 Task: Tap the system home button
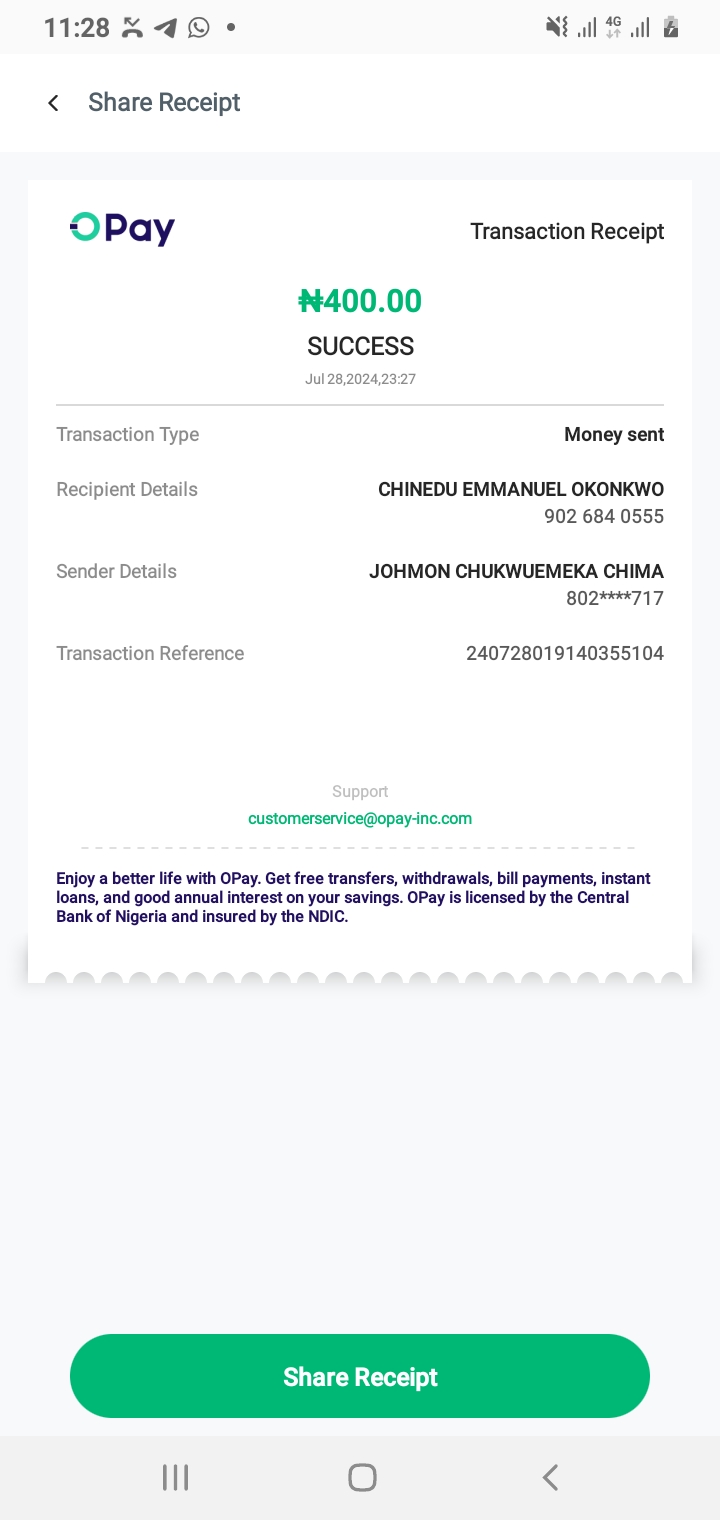coord(362,1477)
